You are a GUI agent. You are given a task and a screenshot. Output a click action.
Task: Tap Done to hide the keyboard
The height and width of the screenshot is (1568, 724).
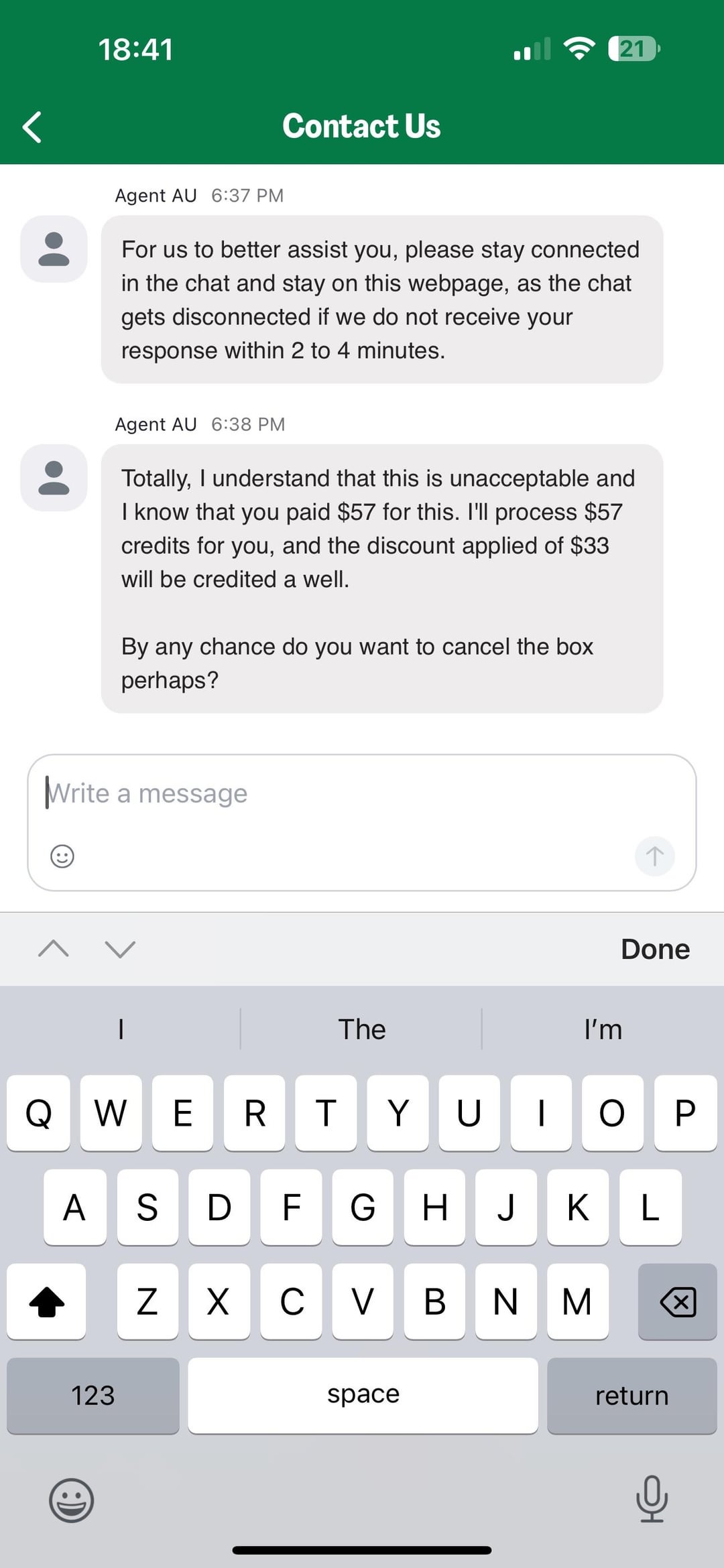pyautogui.click(x=654, y=949)
